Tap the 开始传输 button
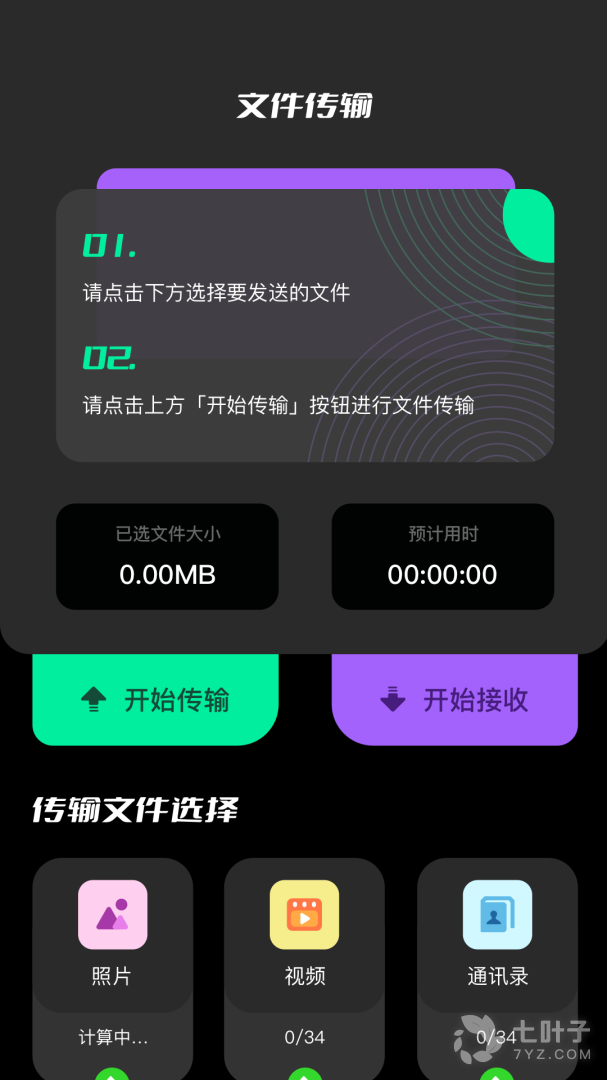The image size is (607, 1080). [155, 700]
